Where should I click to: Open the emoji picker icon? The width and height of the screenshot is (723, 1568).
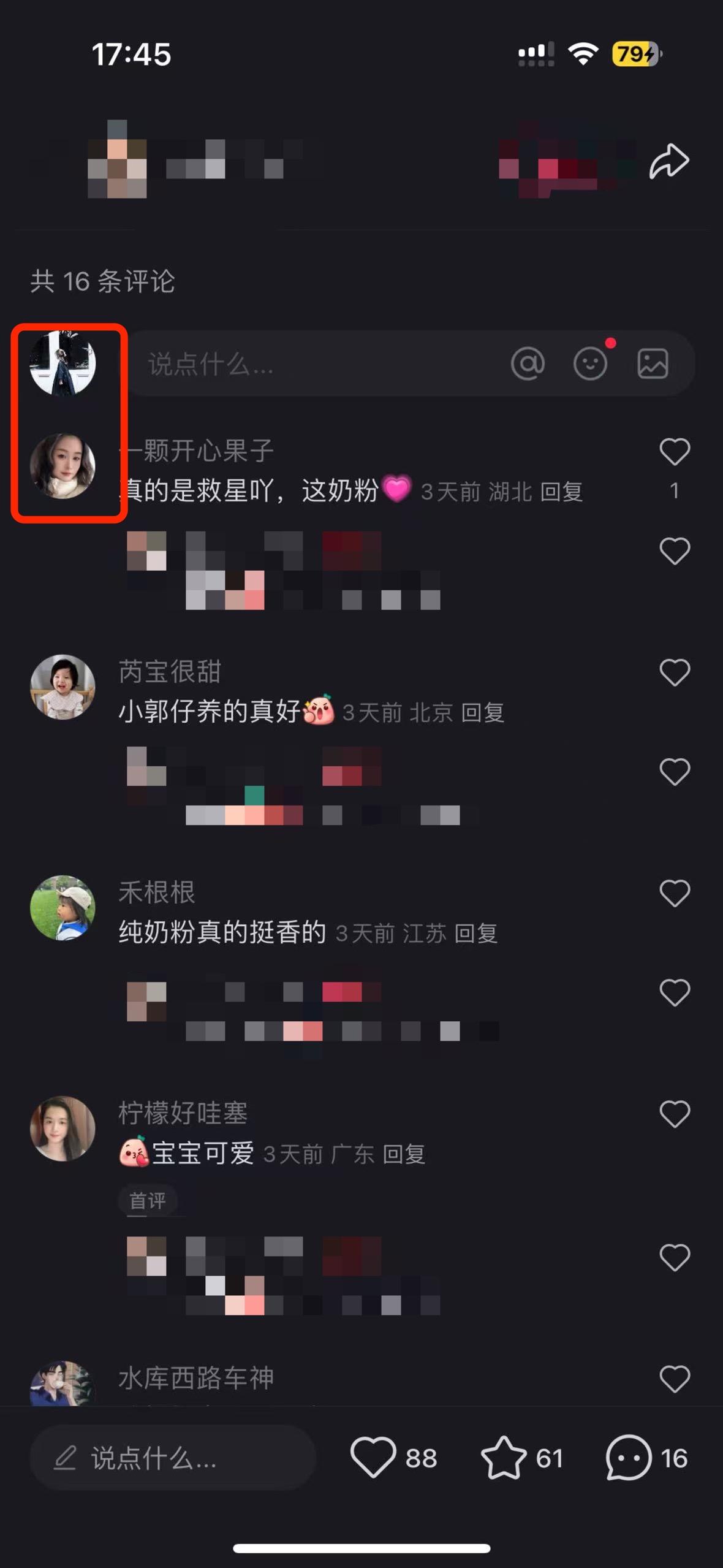tap(591, 363)
